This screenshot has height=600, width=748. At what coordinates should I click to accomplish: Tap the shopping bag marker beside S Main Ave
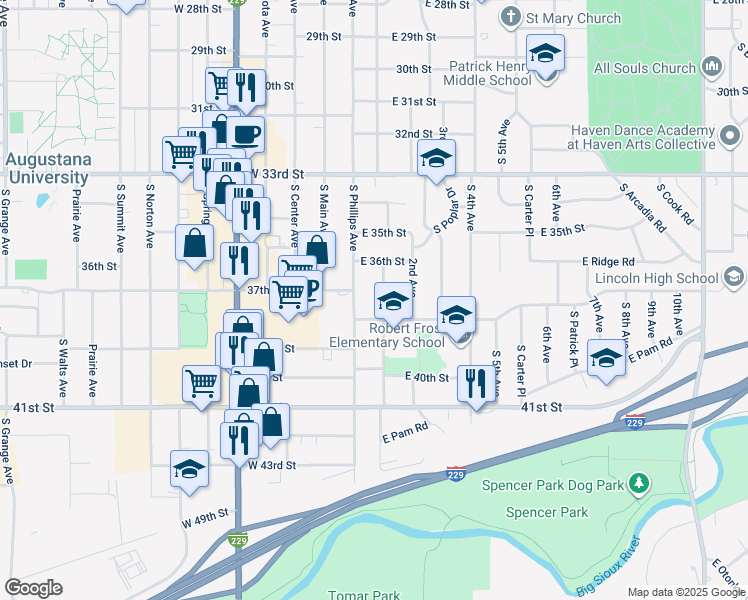(317, 252)
